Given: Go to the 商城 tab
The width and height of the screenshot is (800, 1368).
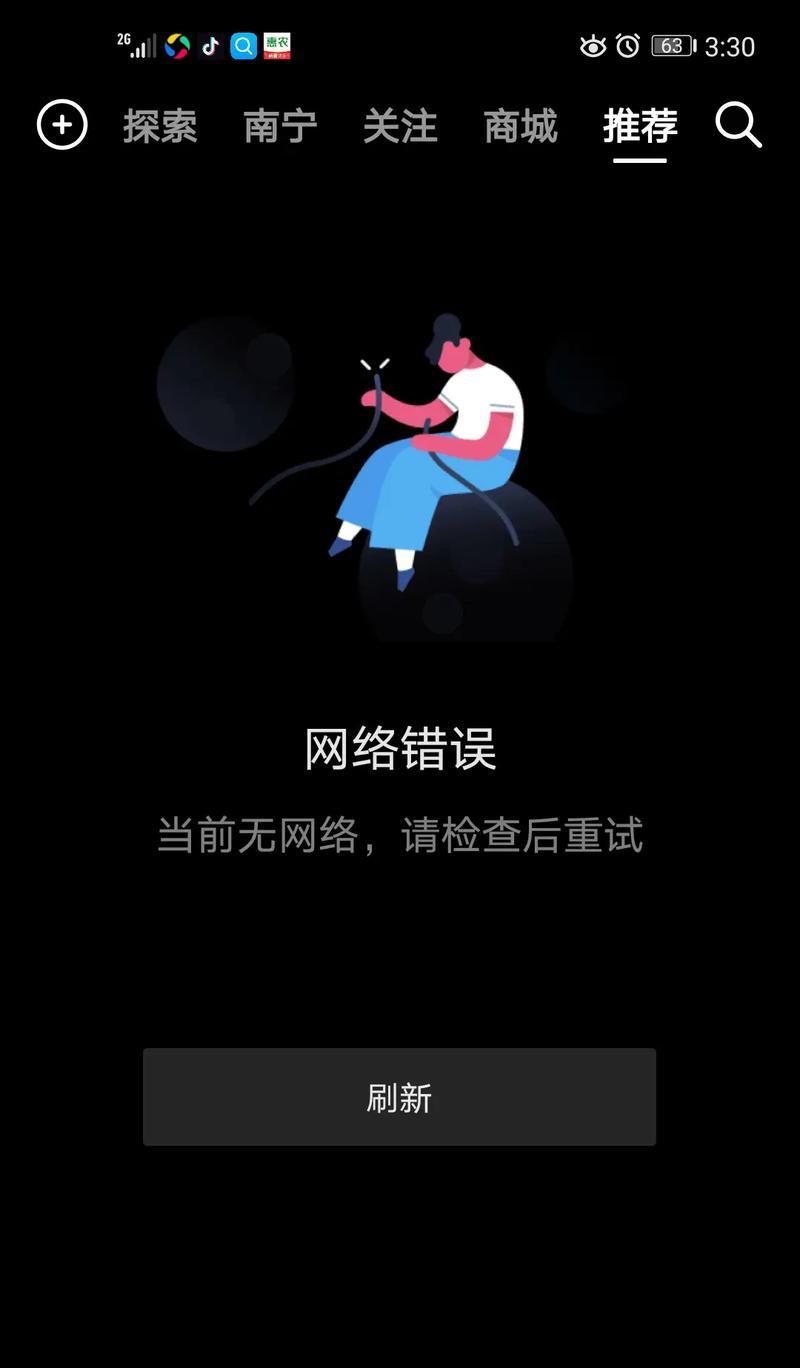Looking at the screenshot, I should click(x=520, y=127).
